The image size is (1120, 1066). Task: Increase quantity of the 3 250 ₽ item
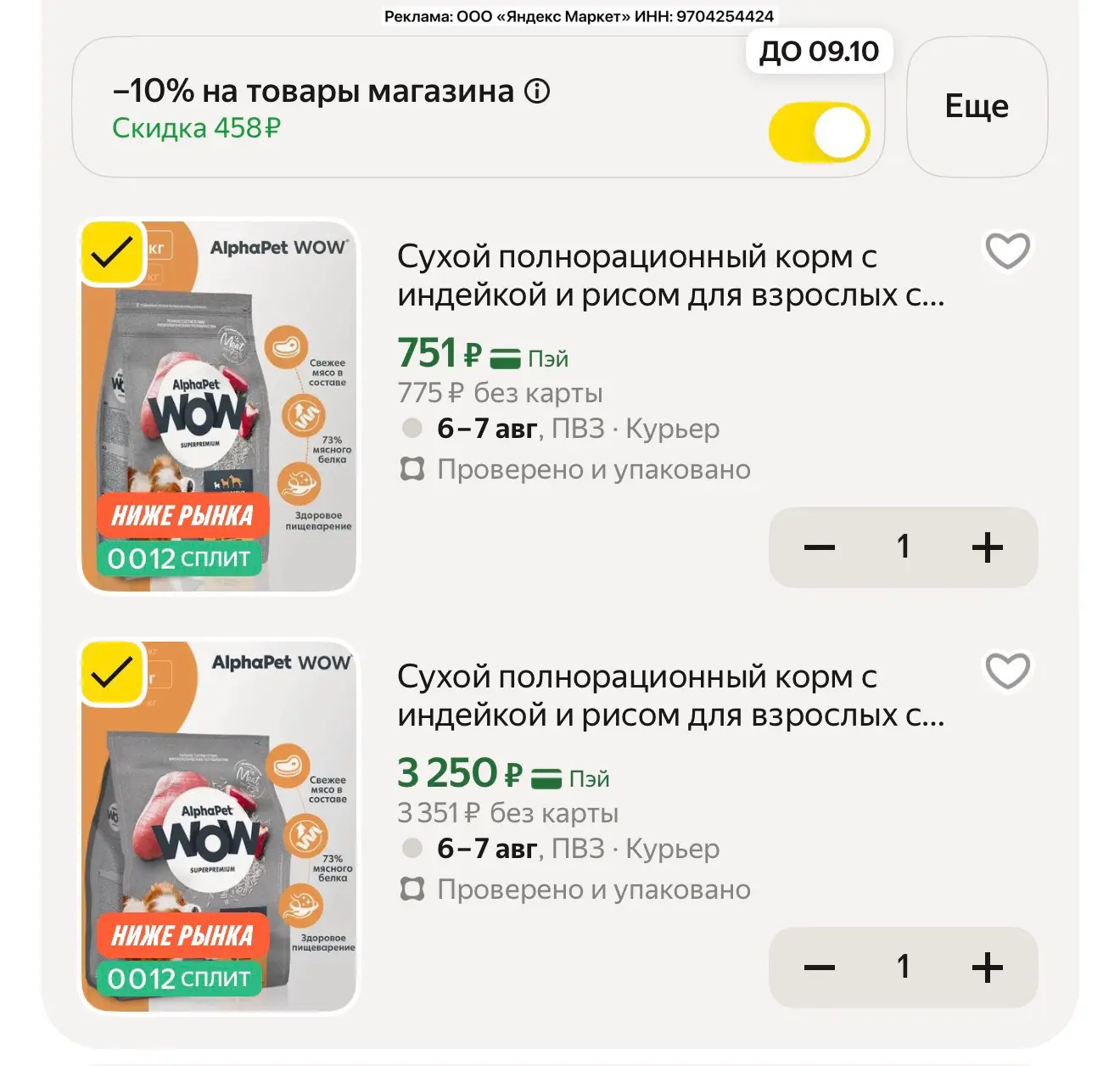(987, 968)
